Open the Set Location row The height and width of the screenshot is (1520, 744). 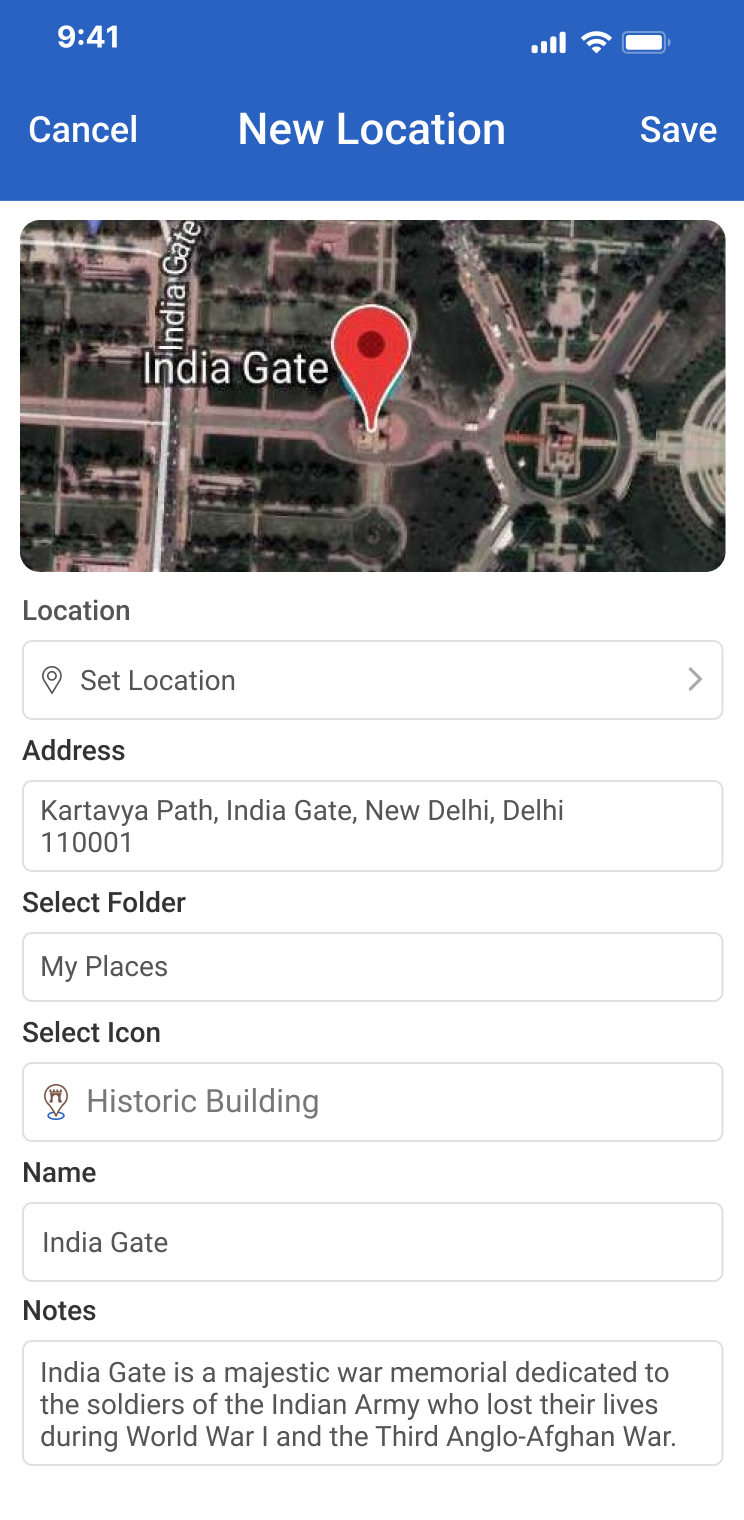[372, 680]
